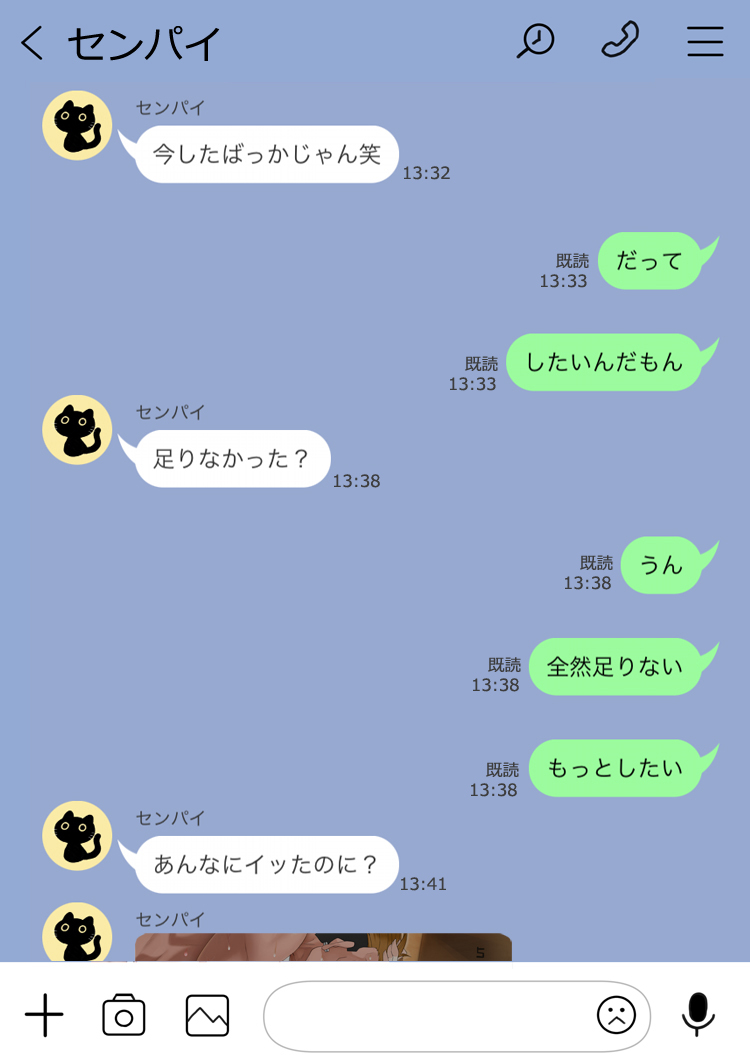Launch the camera from the chat bar

coord(124,1016)
